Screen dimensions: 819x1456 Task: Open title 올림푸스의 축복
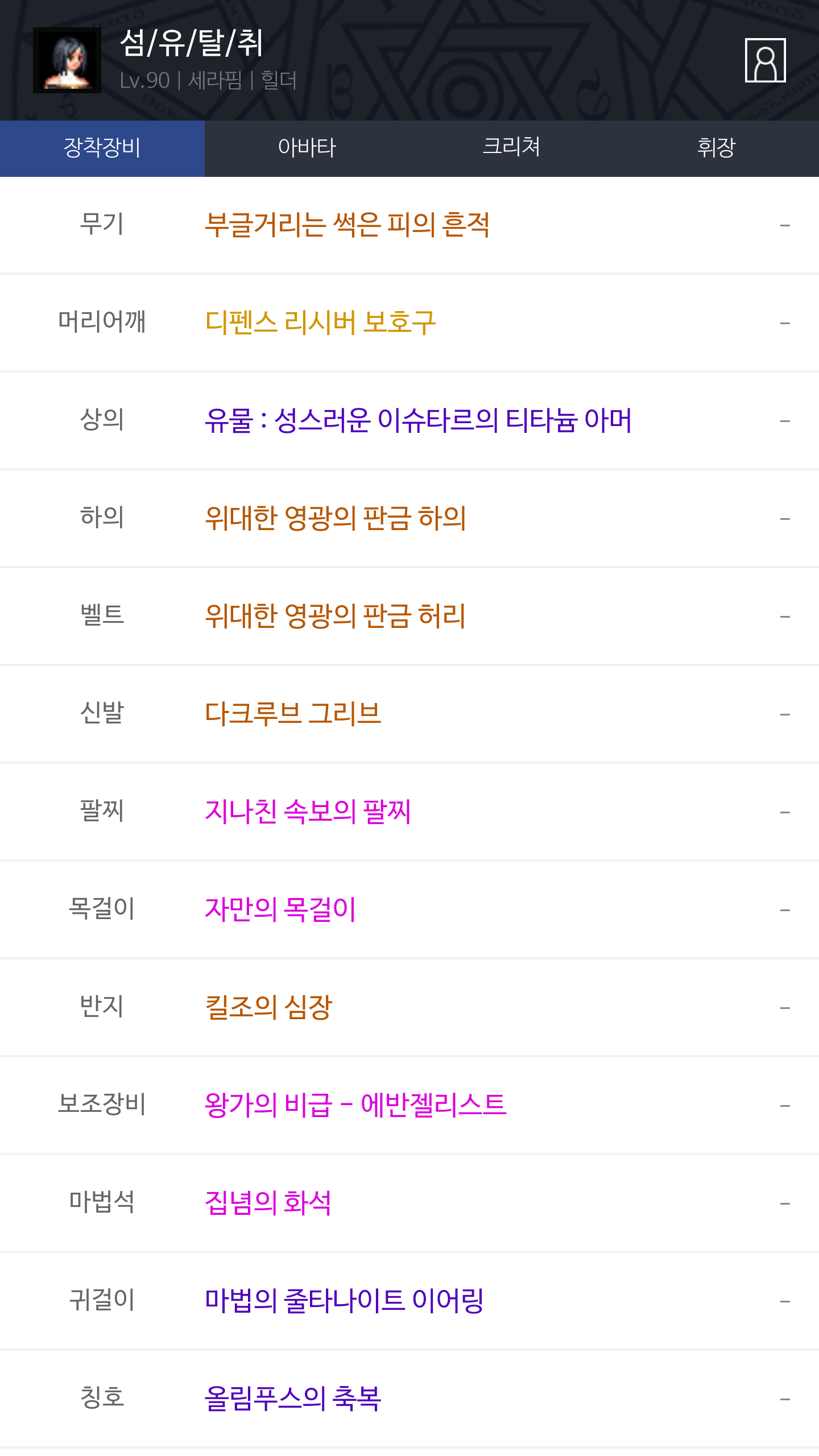click(x=293, y=1399)
